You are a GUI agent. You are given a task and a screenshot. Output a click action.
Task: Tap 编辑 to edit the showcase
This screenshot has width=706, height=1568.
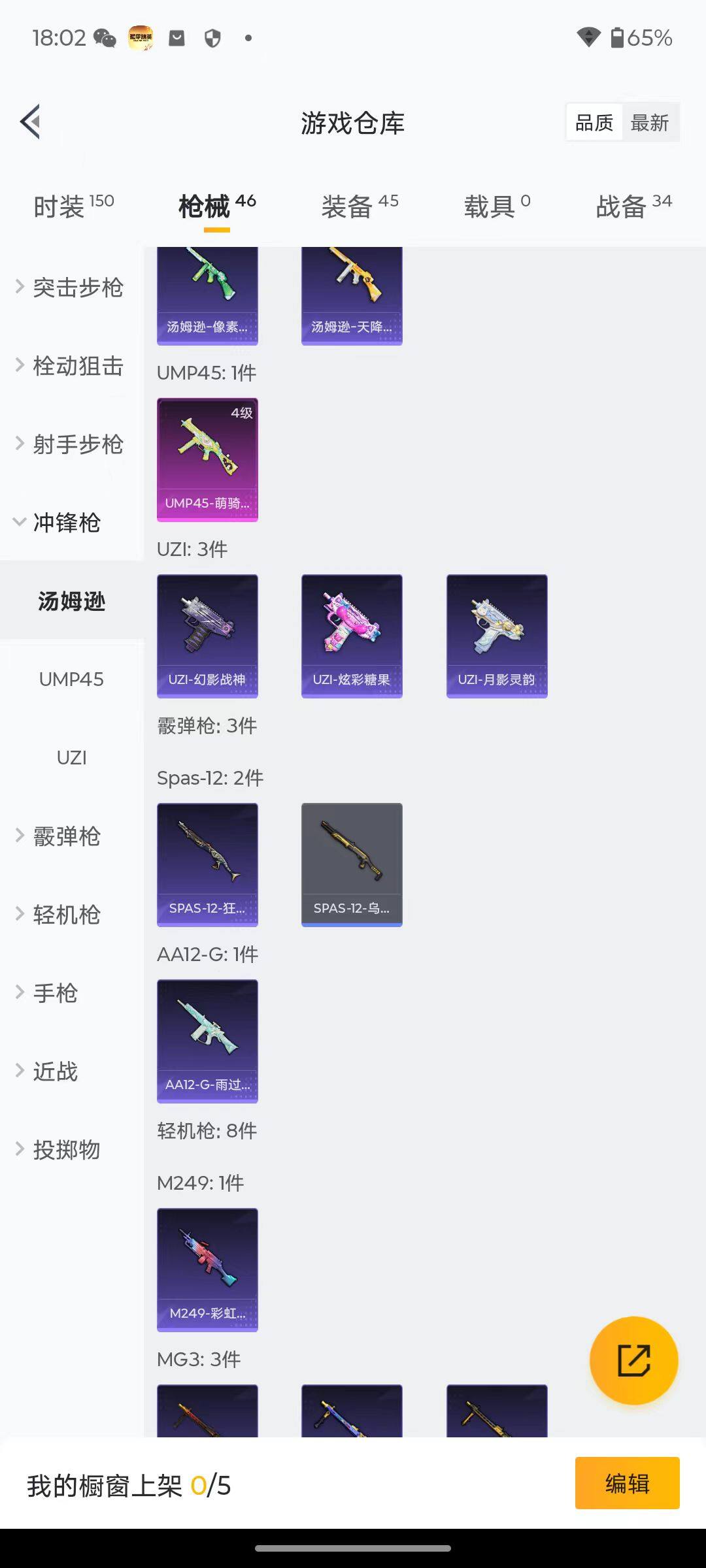(x=627, y=1483)
